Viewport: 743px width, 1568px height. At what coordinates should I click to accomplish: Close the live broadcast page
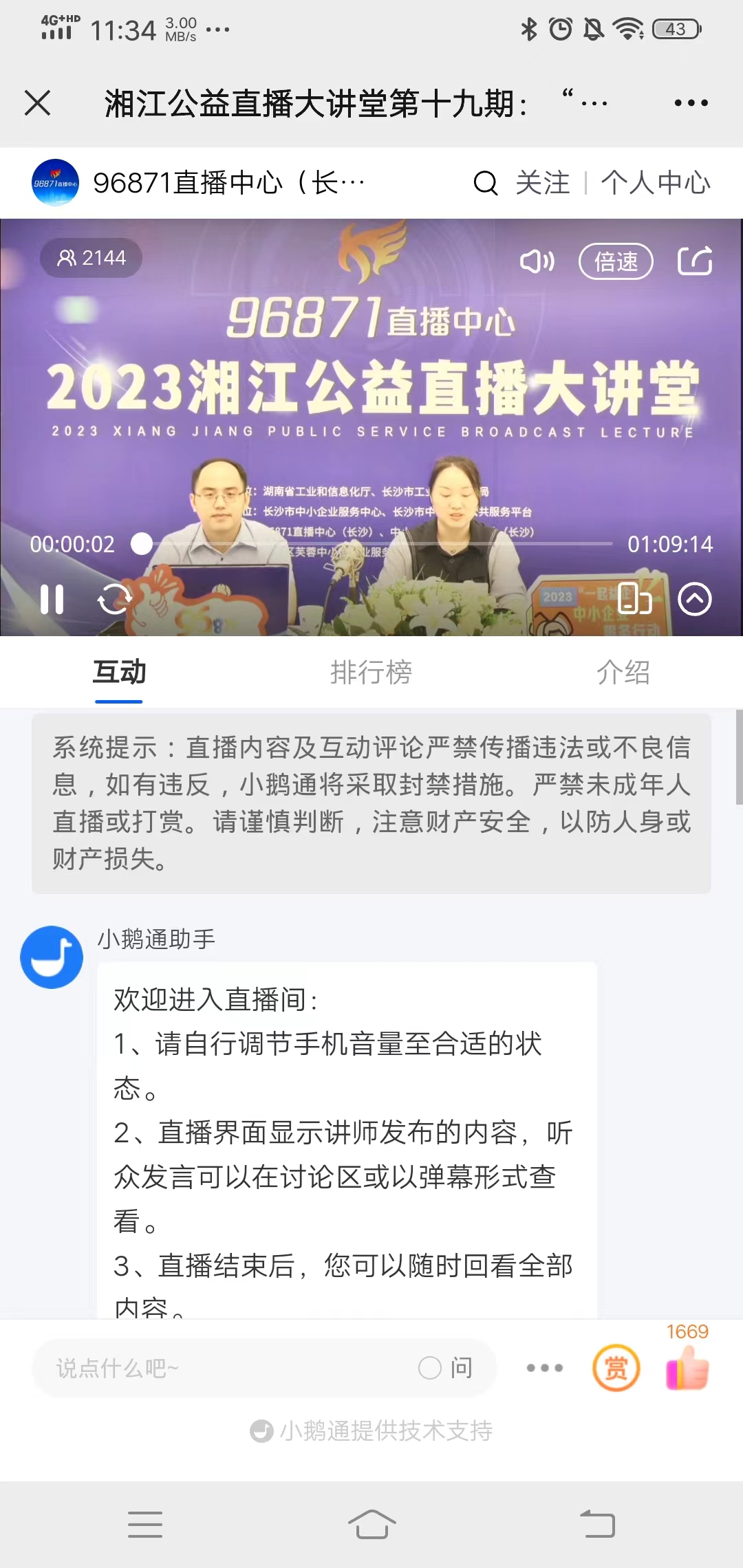pyautogui.click(x=37, y=103)
